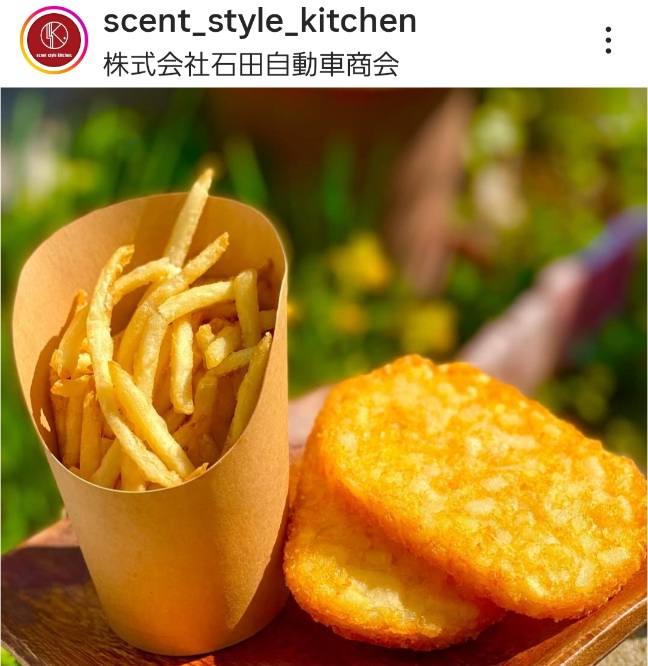Image resolution: width=648 pixels, height=666 pixels.
Task: Open the fries and hash browns photo
Action: click(324, 376)
